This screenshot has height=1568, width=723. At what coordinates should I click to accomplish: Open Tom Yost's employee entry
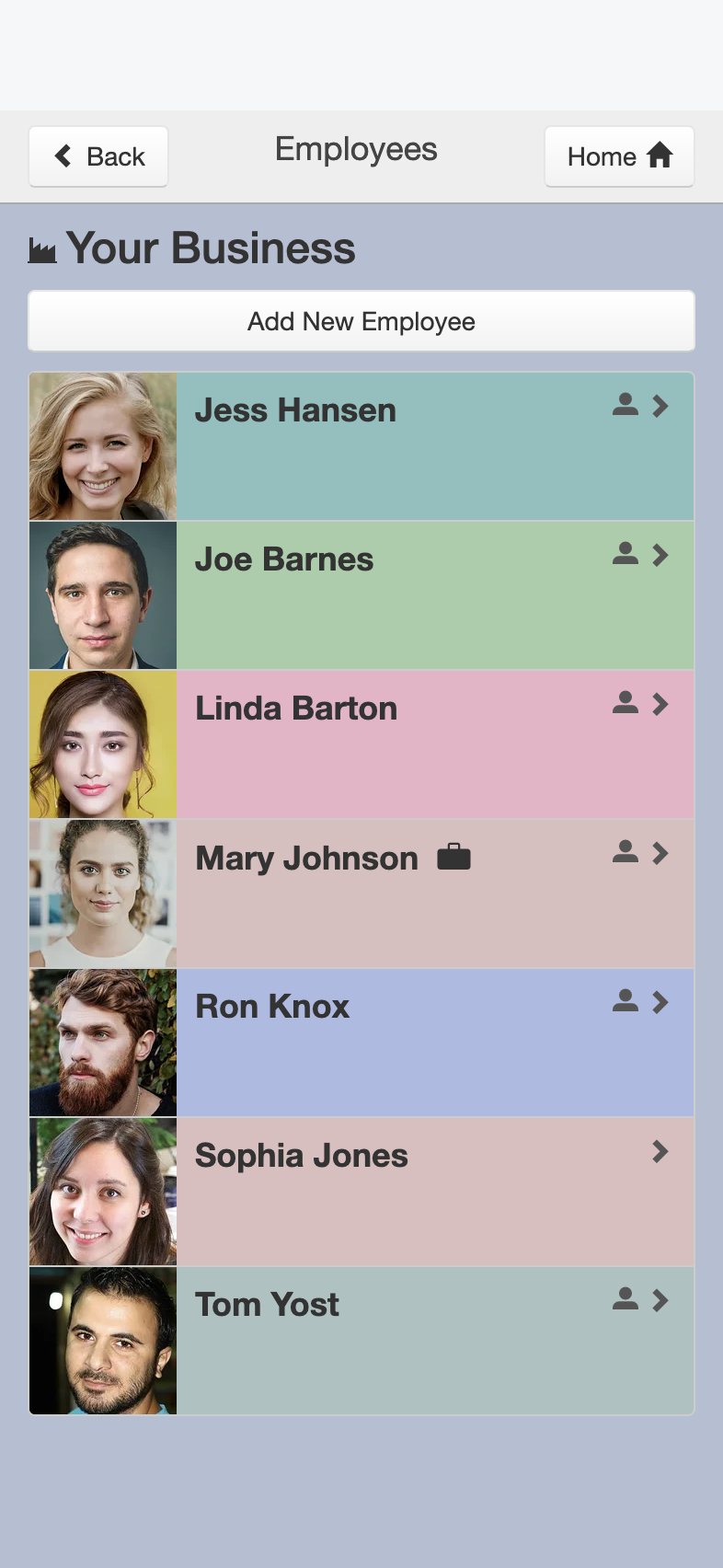[361, 1341]
